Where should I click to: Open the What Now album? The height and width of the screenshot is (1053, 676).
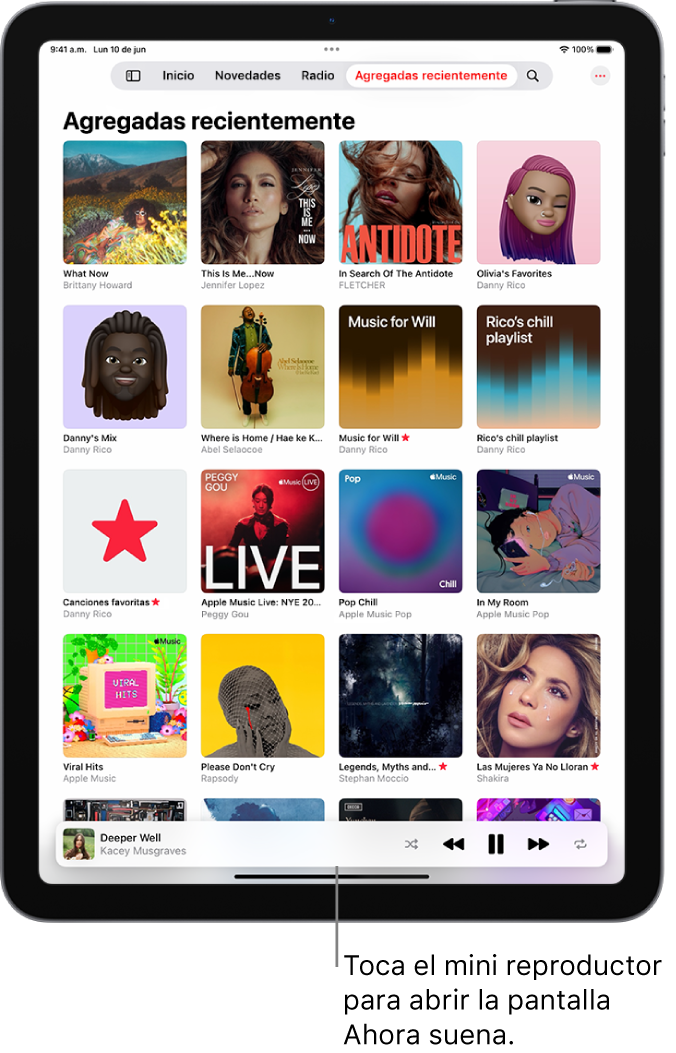(125, 202)
